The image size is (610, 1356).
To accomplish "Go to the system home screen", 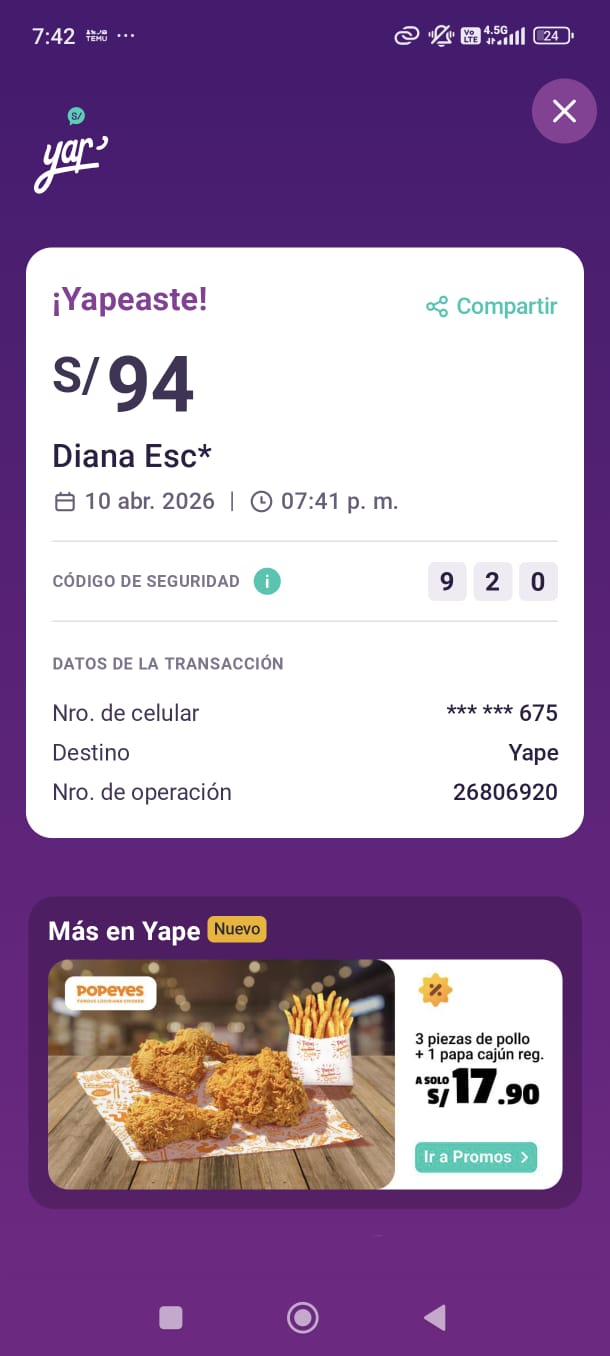I will 302,1317.
